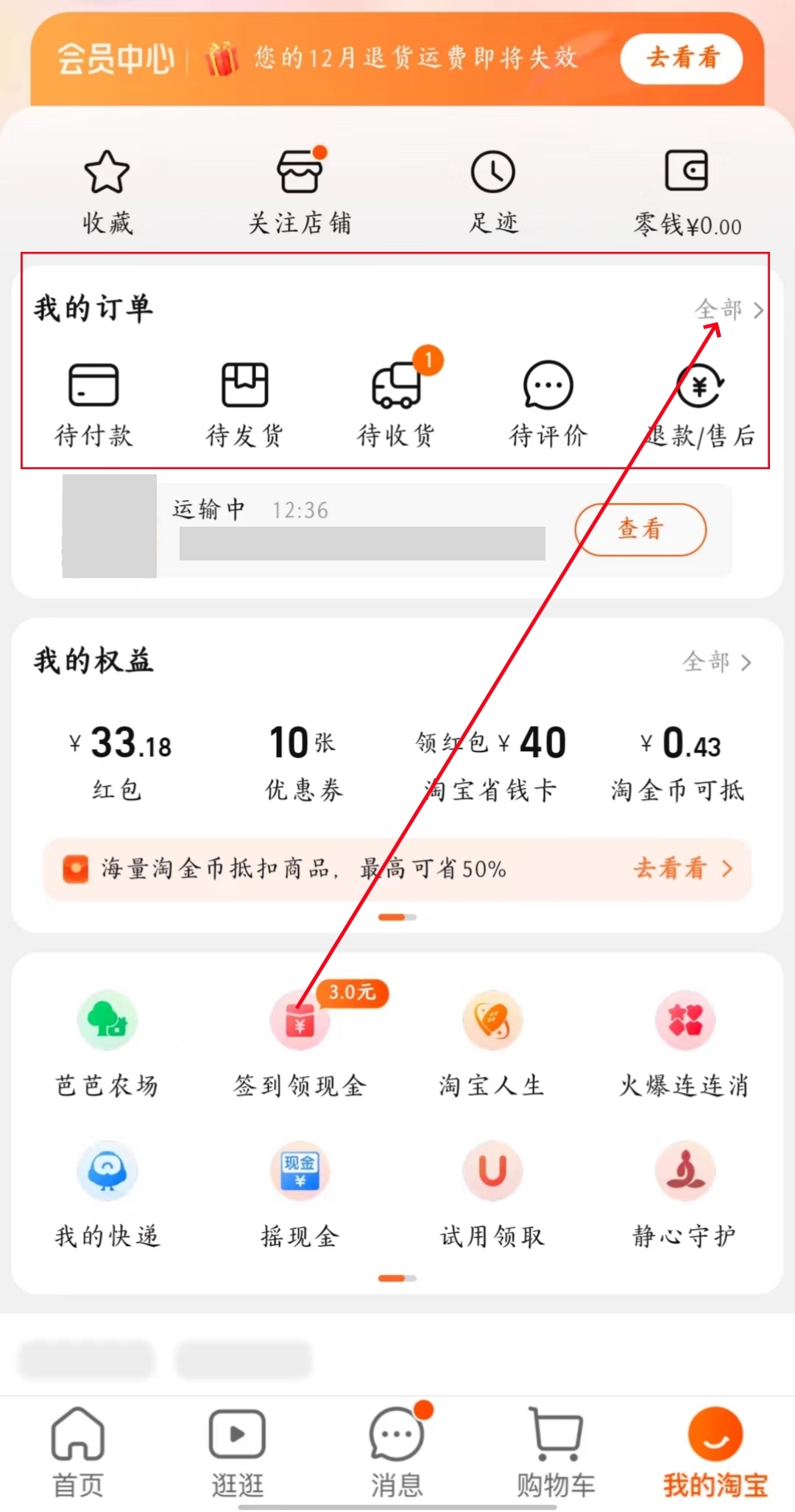Tap 去看看 in the member center banner

tap(682, 58)
